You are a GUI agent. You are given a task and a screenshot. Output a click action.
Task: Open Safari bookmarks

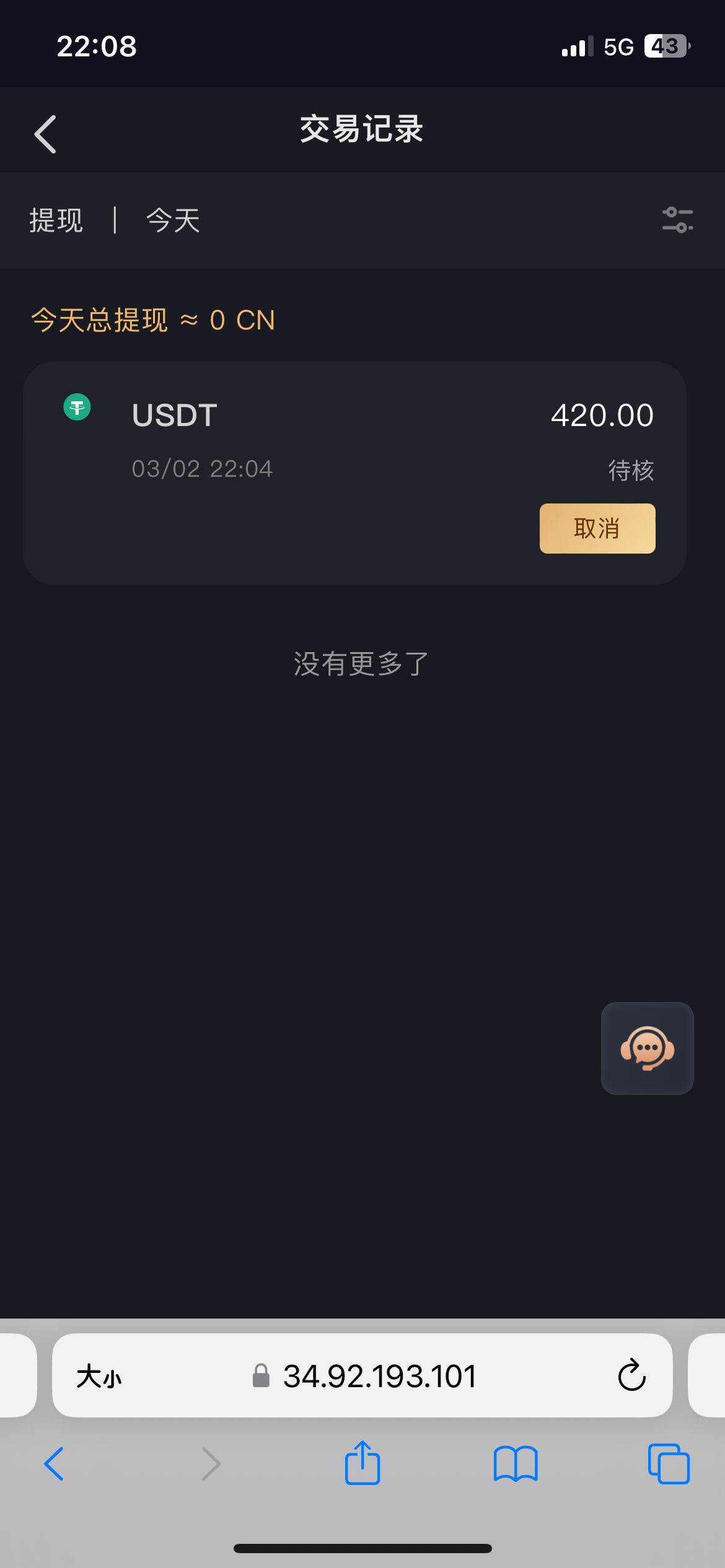(x=516, y=1464)
